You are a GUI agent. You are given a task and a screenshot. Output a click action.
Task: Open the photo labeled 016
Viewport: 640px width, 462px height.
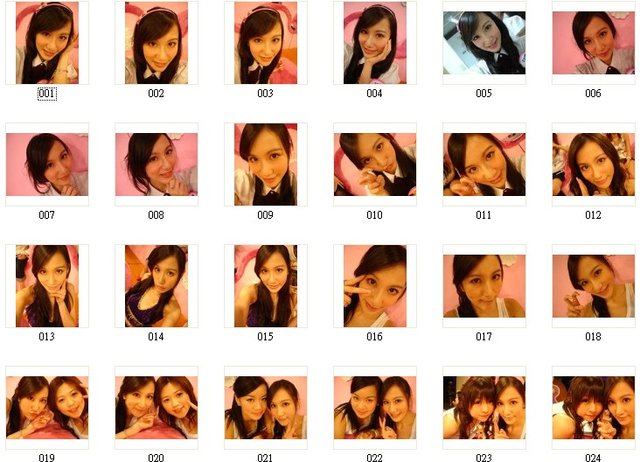[x=374, y=286]
